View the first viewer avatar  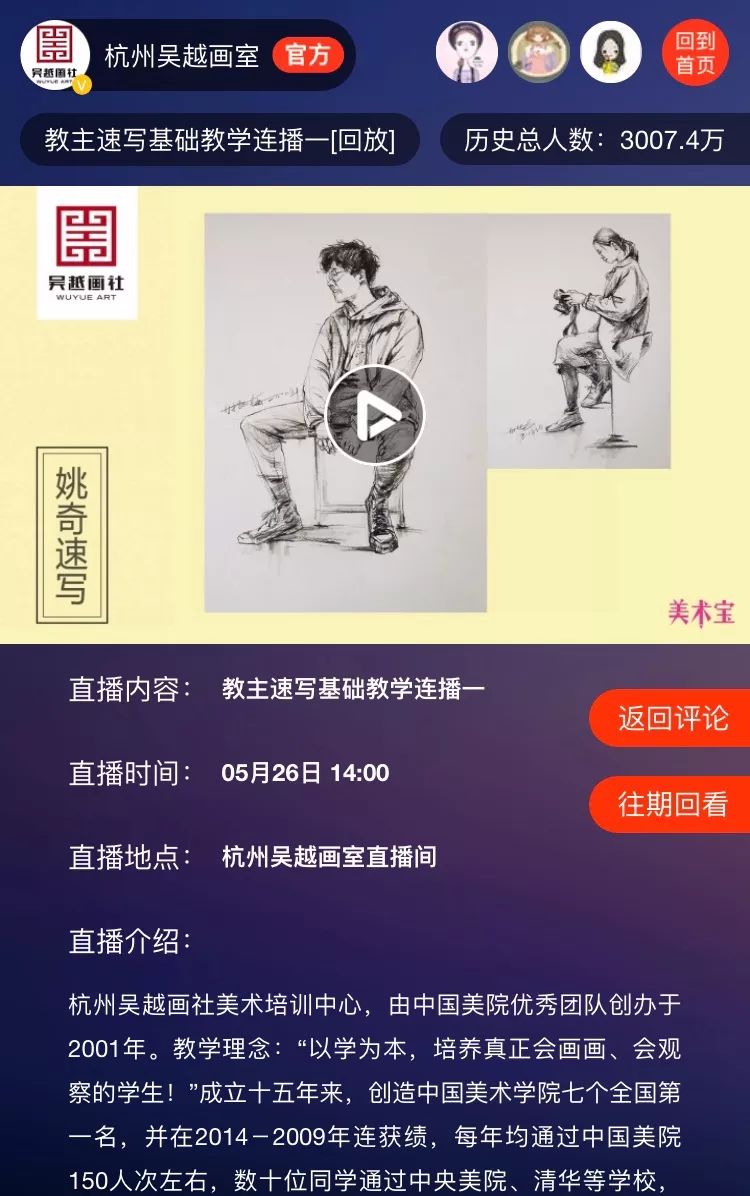466,53
